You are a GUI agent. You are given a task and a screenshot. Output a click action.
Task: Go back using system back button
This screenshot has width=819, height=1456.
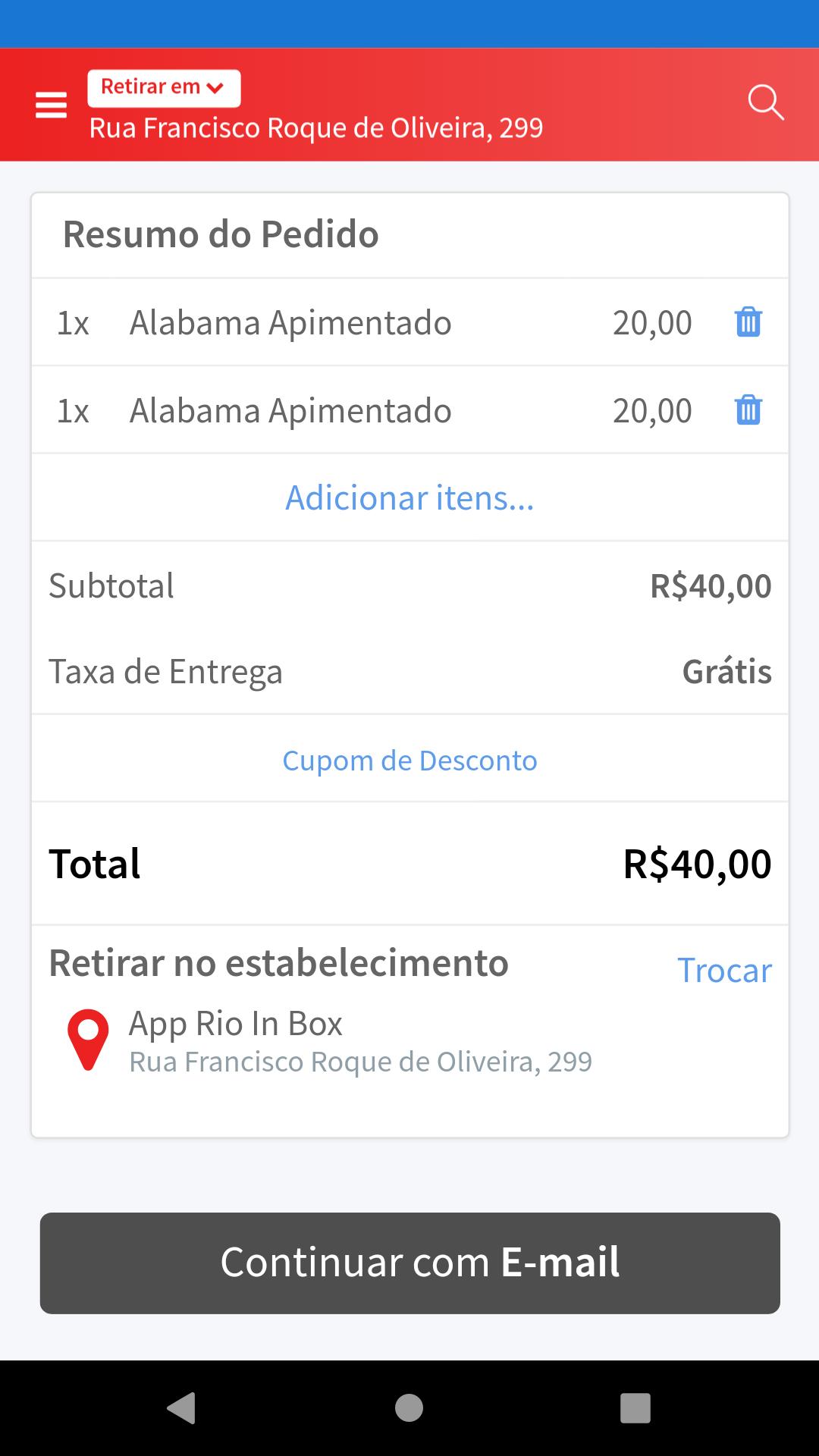(182, 1408)
